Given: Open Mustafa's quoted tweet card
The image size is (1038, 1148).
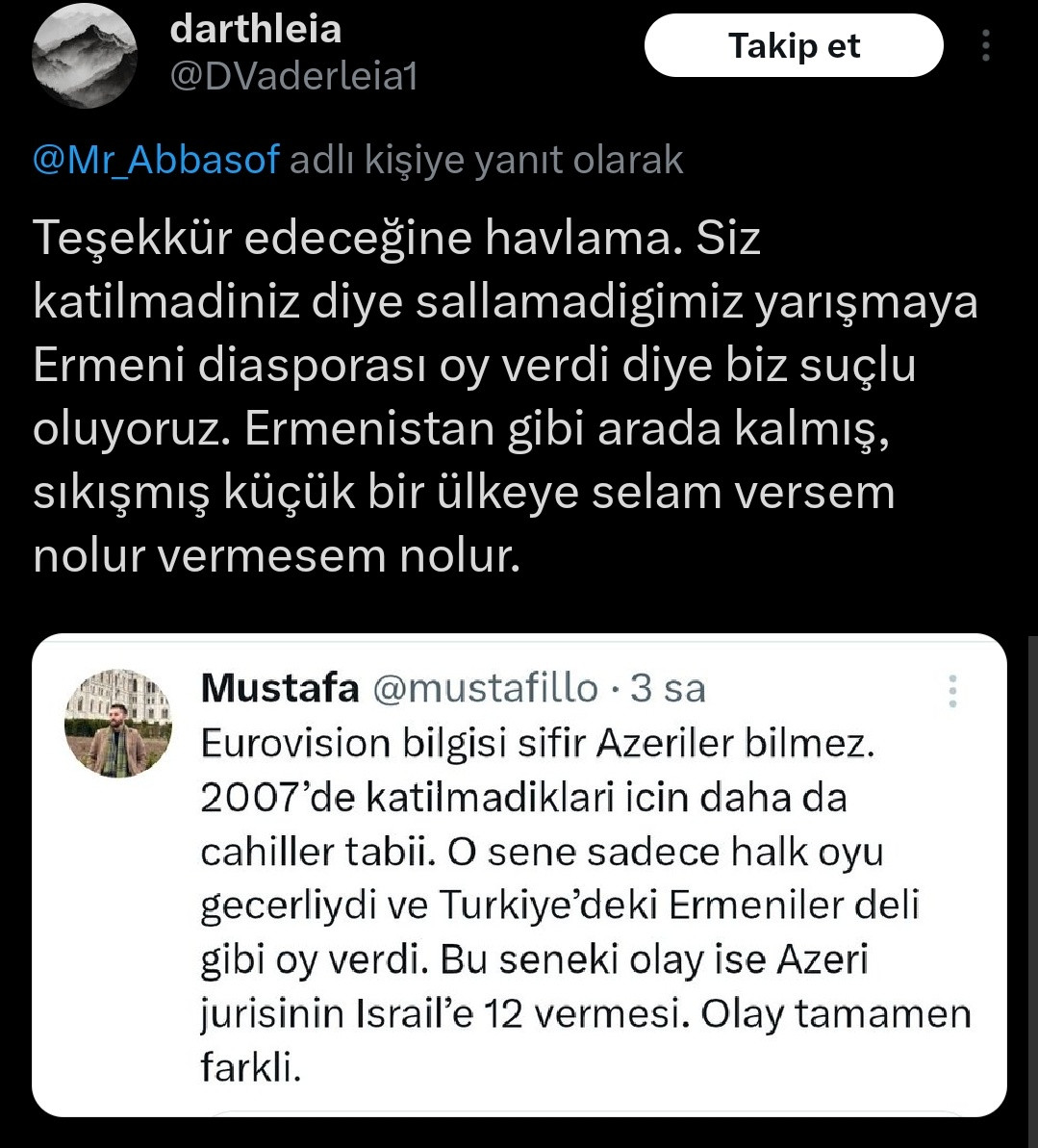Looking at the screenshot, I should click(519, 875).
